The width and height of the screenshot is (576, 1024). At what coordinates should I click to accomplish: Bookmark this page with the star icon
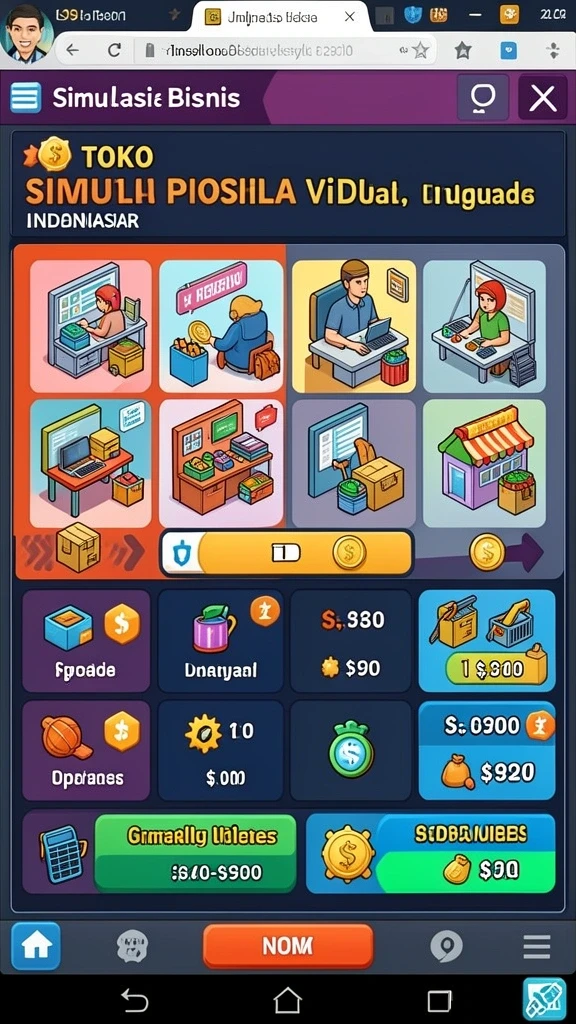coord(421,50)
